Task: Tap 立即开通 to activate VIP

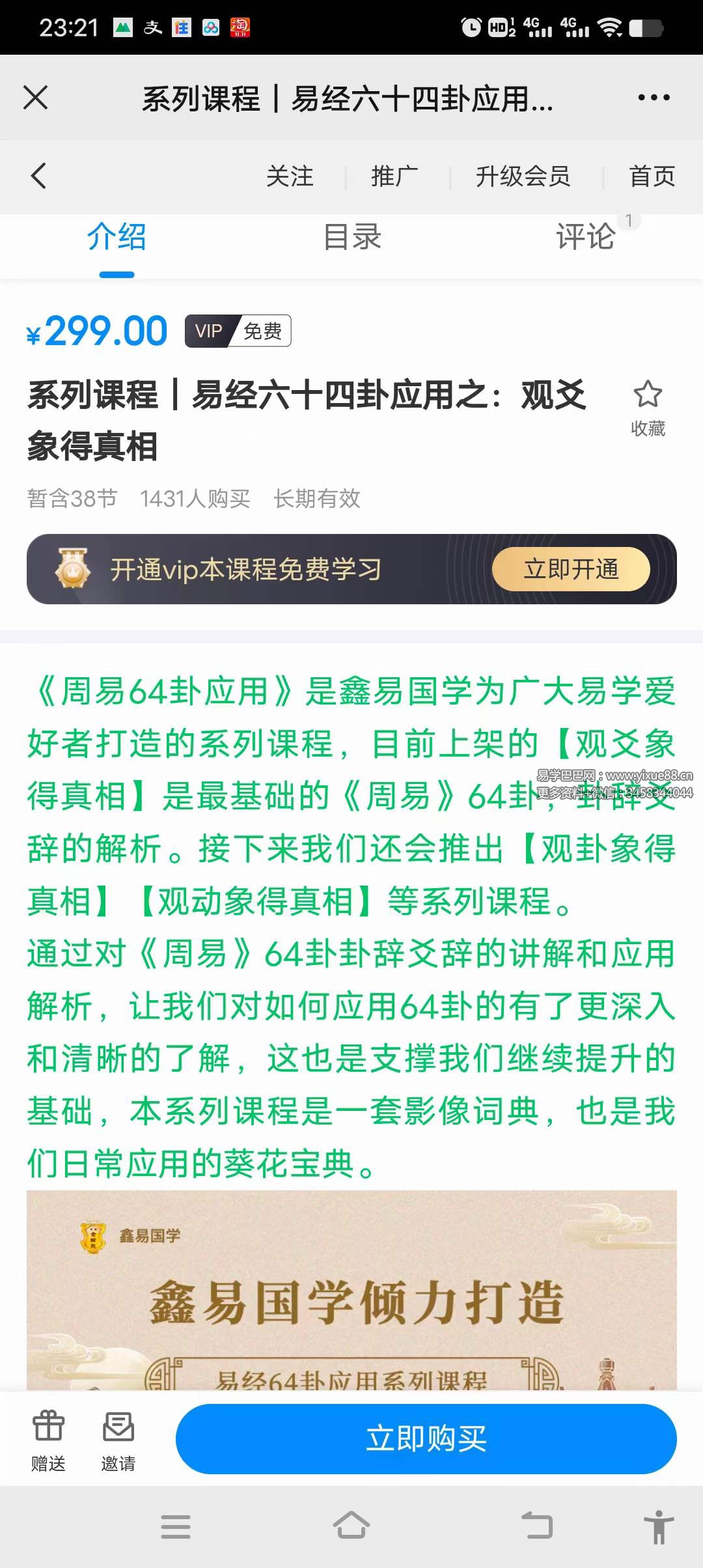Action: (571, 569)
